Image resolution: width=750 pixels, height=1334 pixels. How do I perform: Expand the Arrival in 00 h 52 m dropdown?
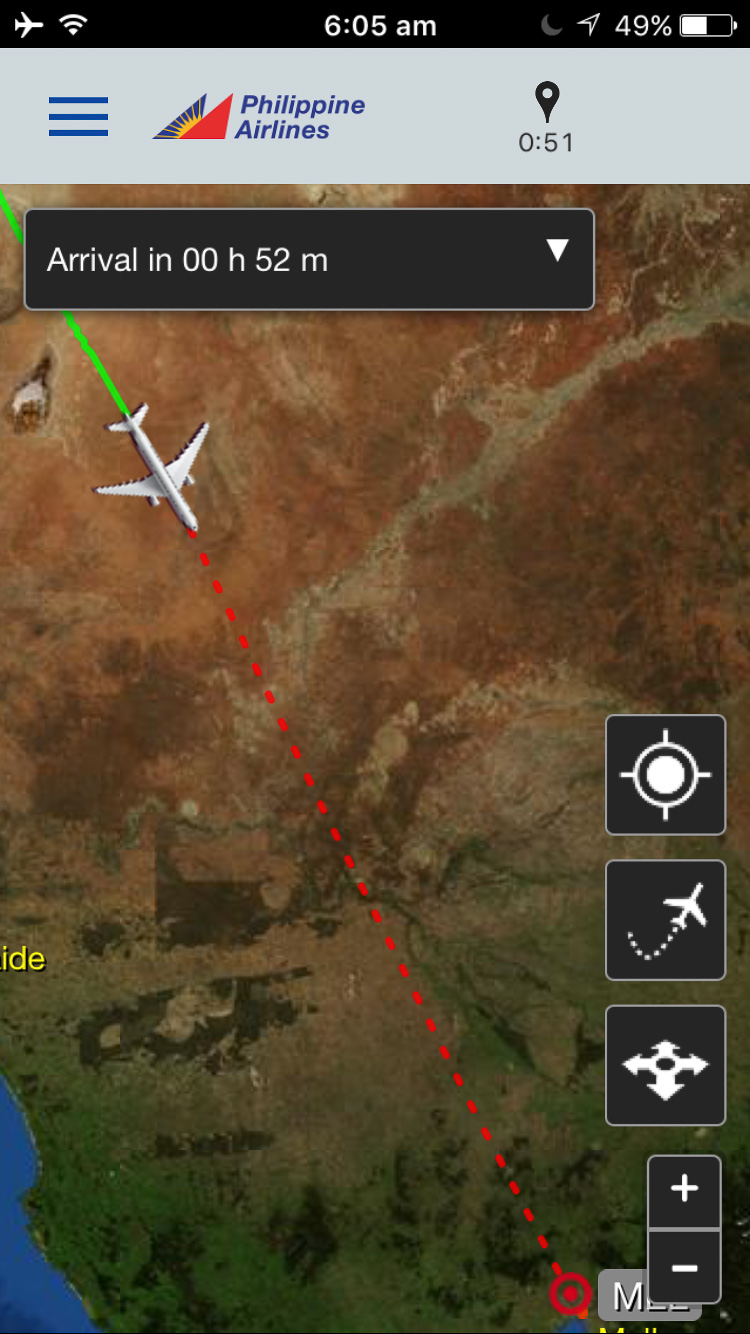[309, 259]
